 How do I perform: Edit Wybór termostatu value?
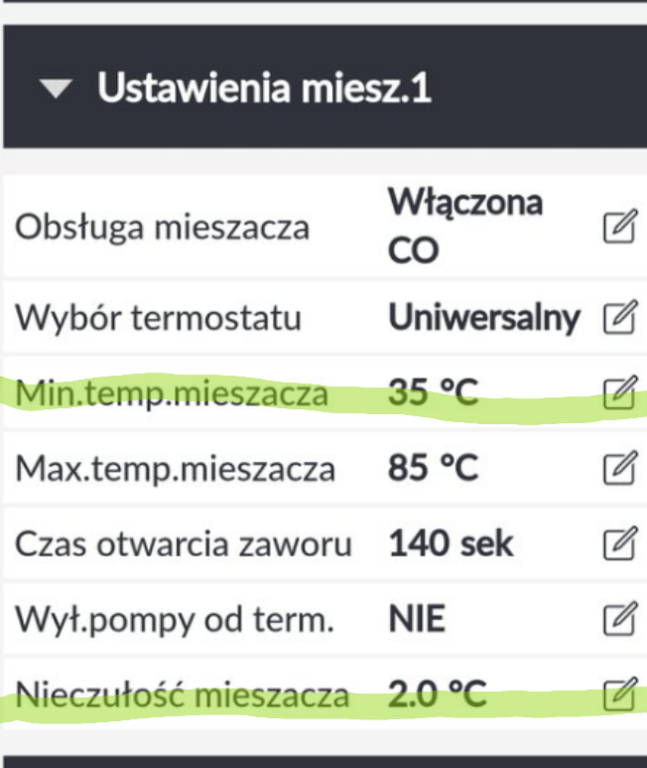click(619, 318)
